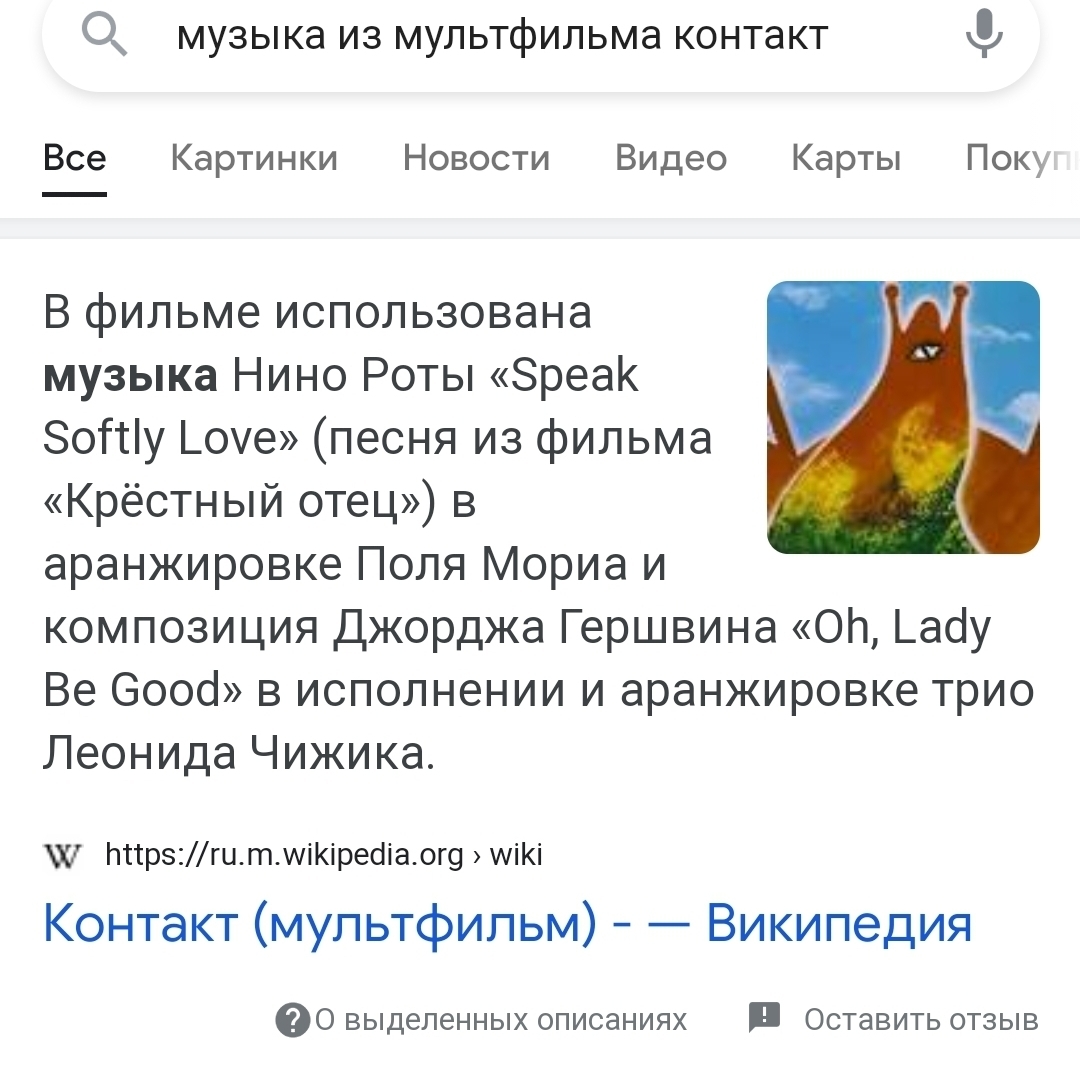Start voice search with the microphone
The width and height of the screenshot is (1080, 1068).
click(x=984, y=36)
